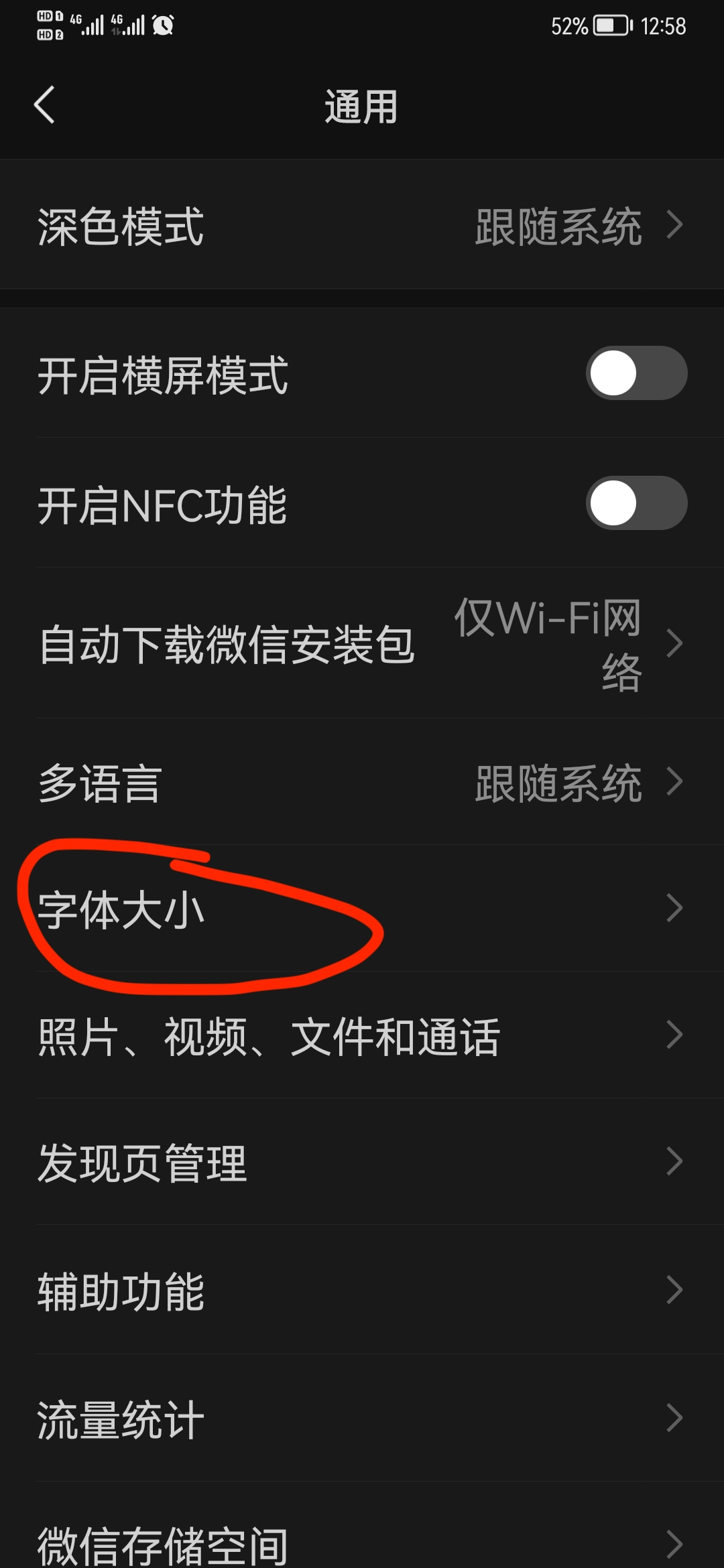View 流量统计 data usage

point(362,1419)
